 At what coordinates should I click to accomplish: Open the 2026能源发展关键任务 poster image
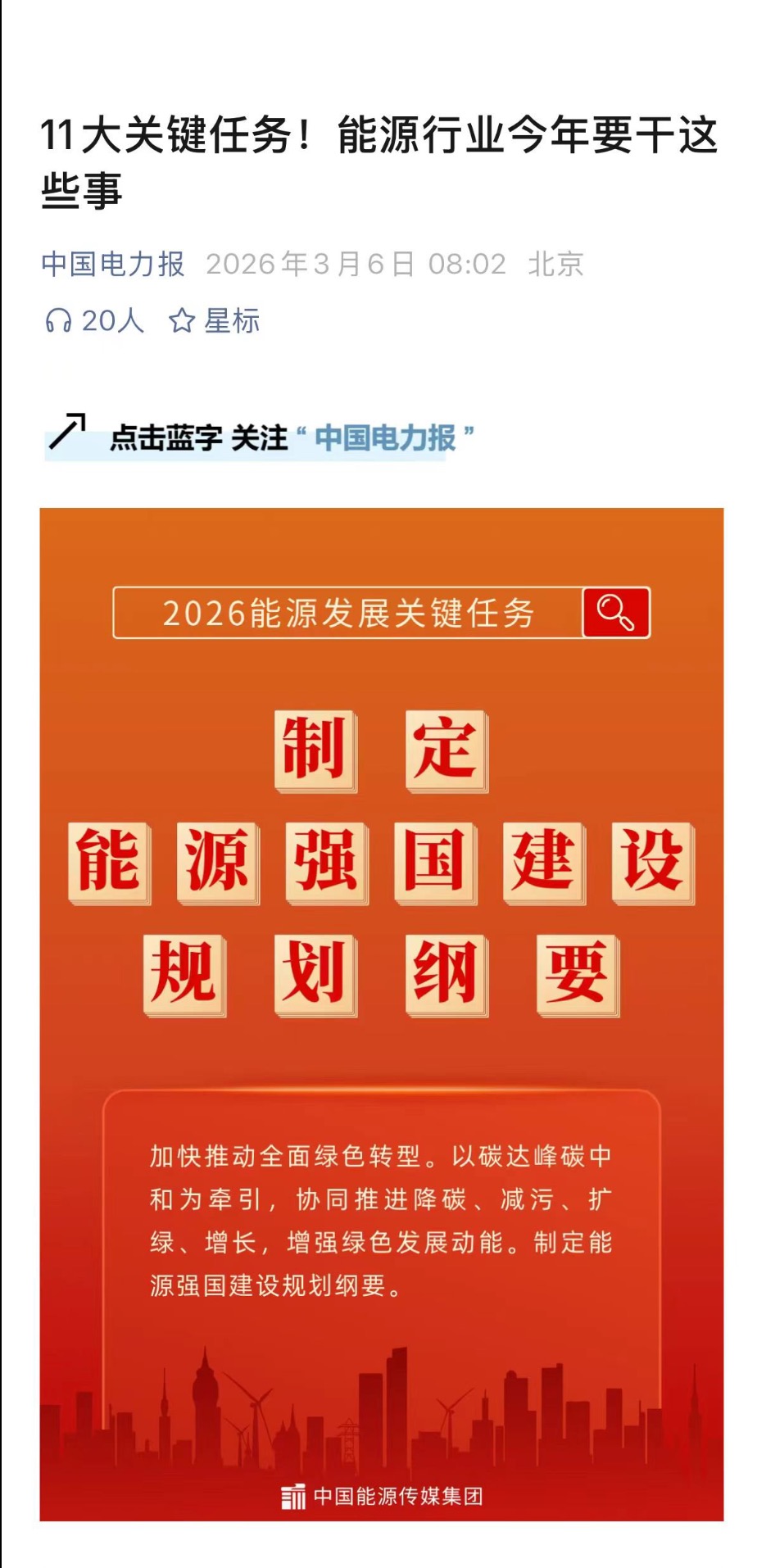[x=382, y=1014]
